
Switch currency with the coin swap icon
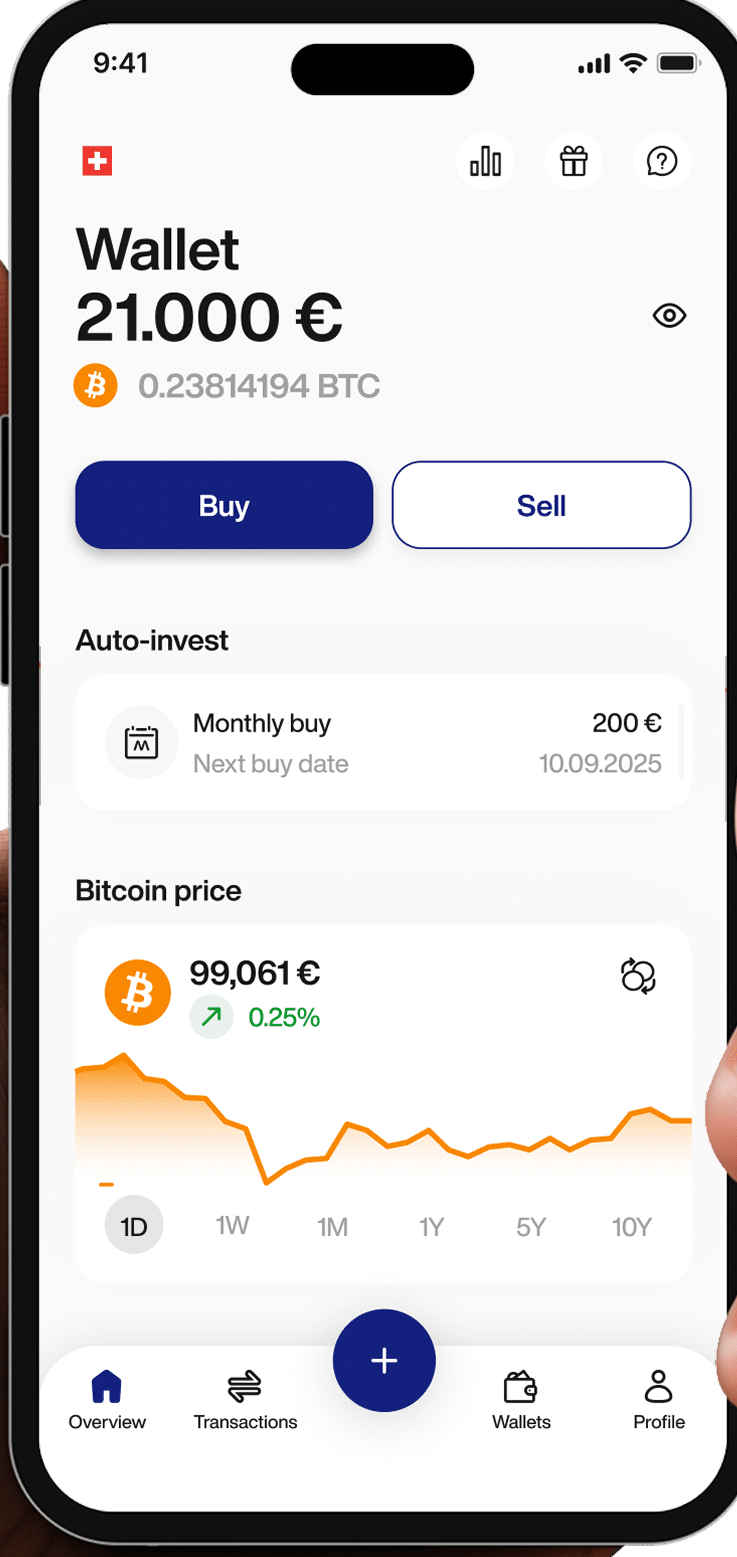[638, 975]
